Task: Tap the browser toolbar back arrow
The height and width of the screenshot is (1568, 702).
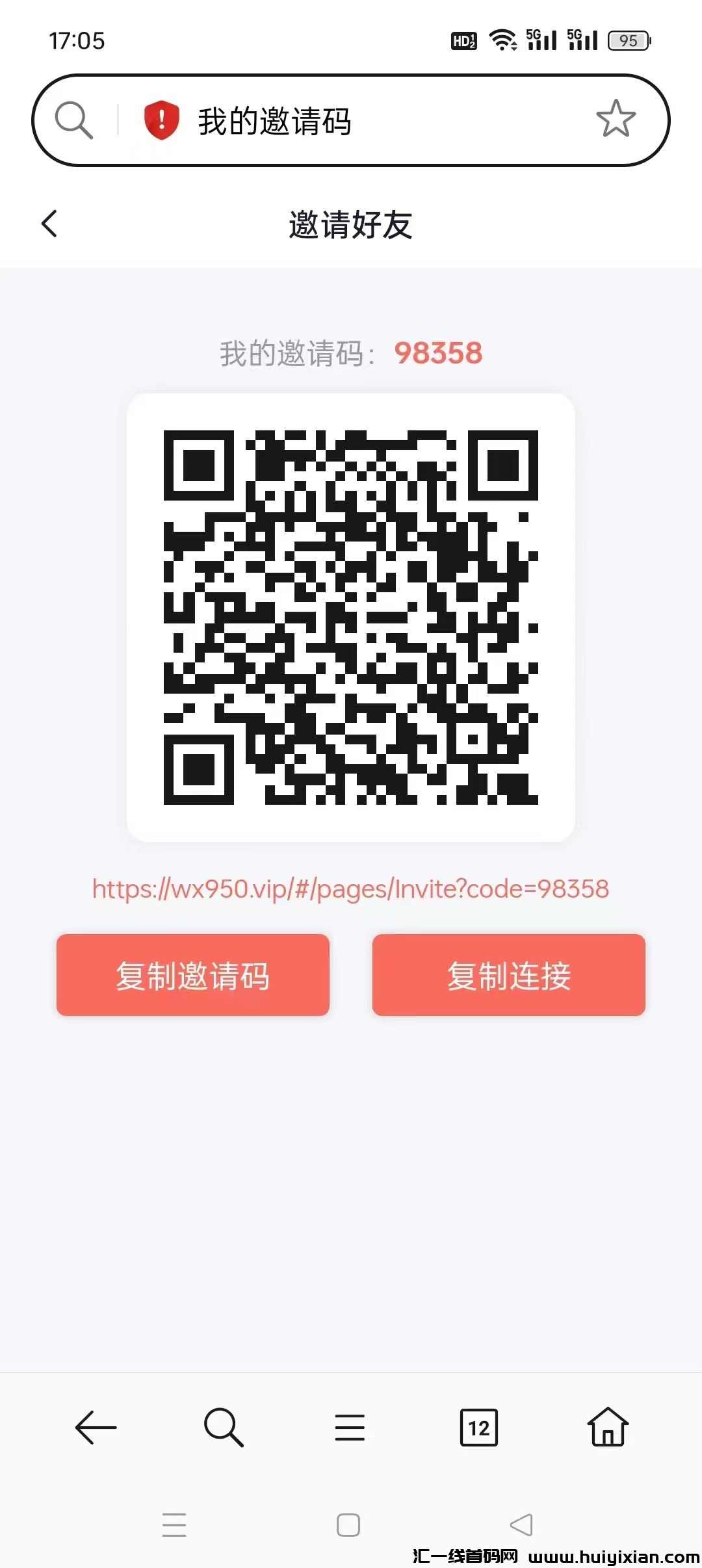Action: [96, 1428]
